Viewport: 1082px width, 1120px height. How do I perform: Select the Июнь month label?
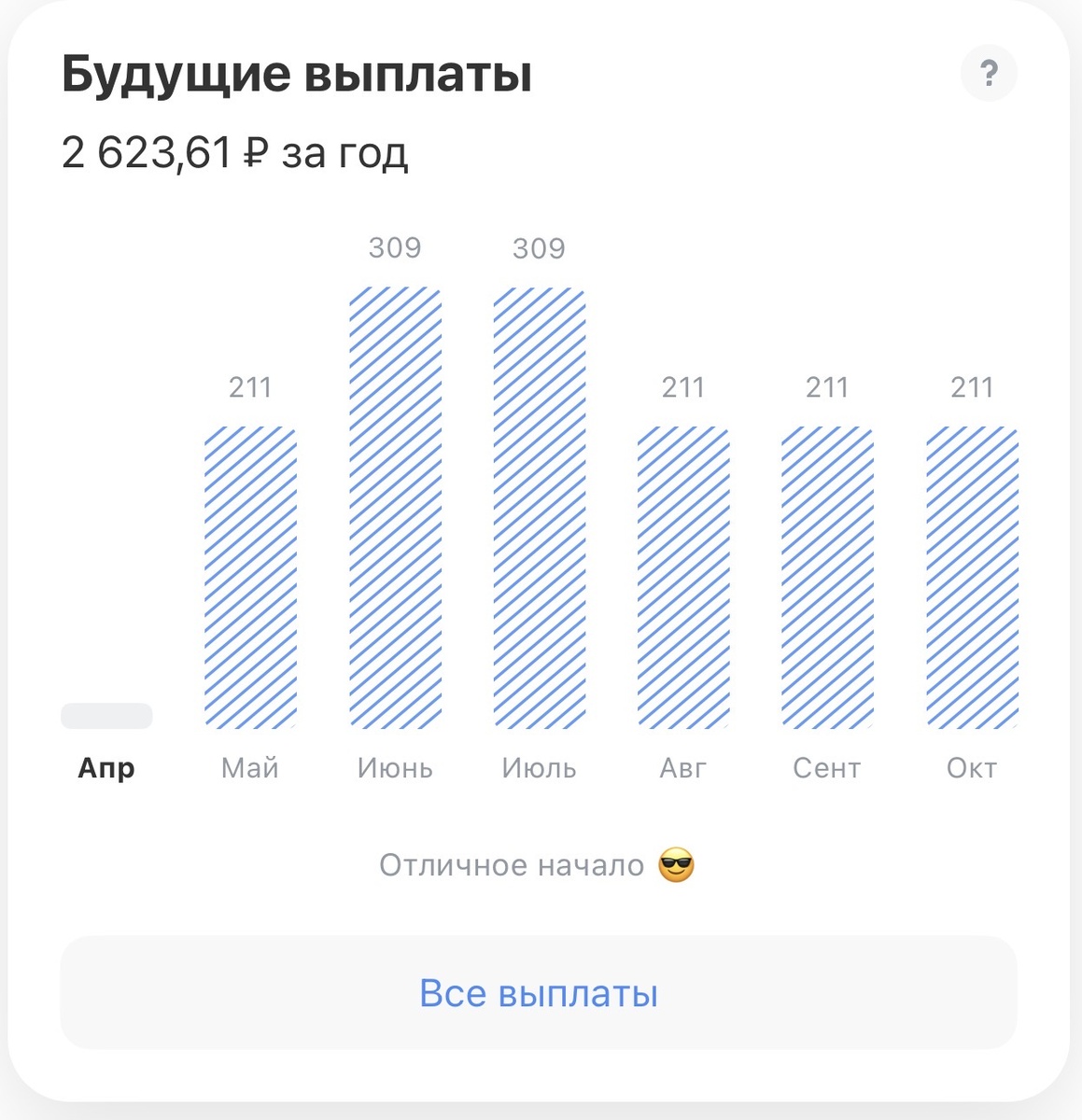pyautogui.click(x=395, y=768)
